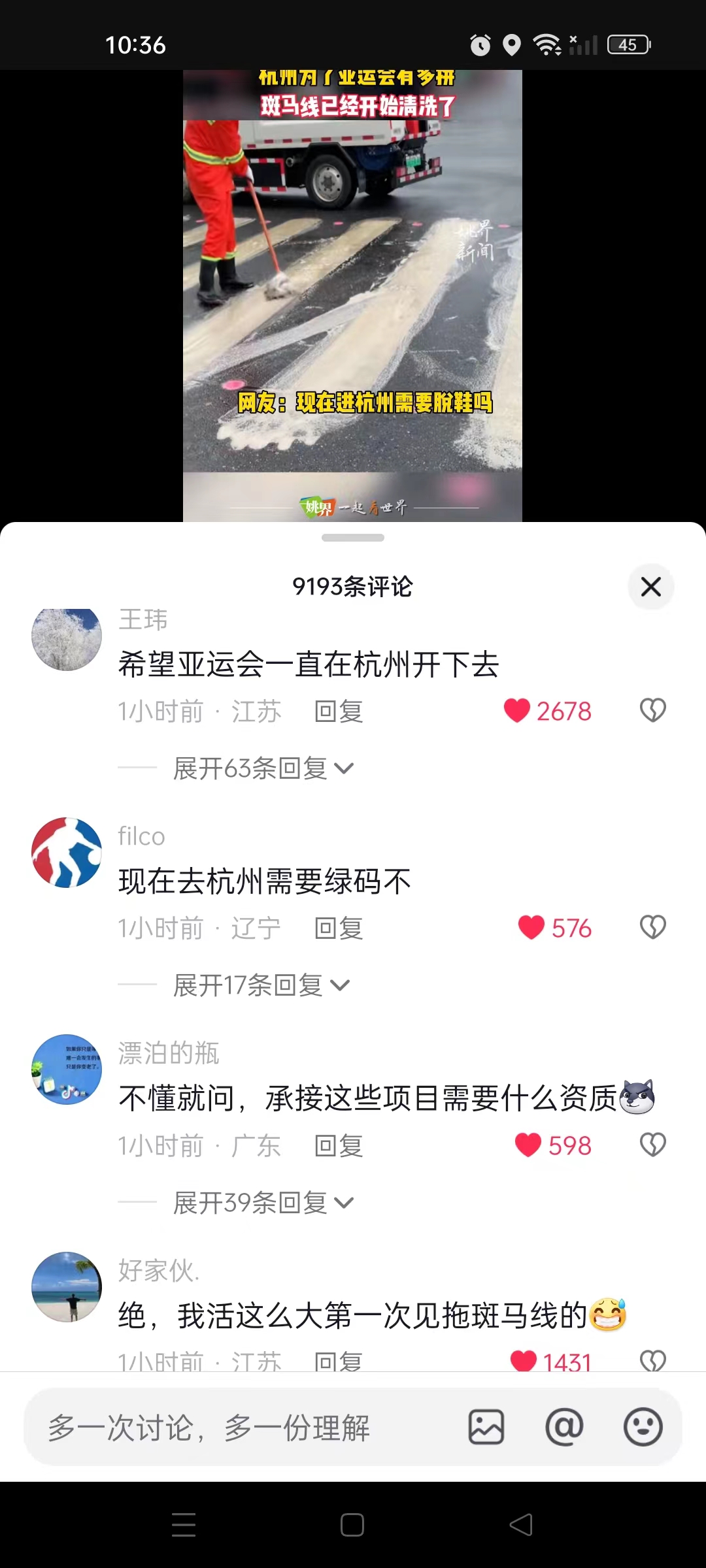
Task: Tap the video above the comments
Action: point(352,294)
